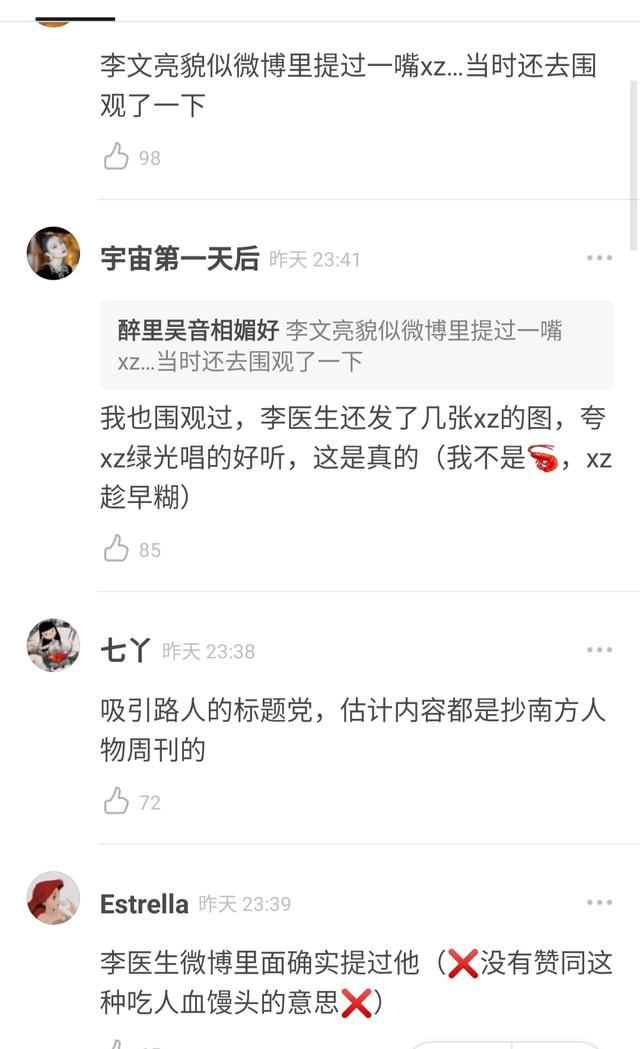Open username 宇宙第一天后
The height and width of the screenshot is (1049, 640).
pos(180,259)
